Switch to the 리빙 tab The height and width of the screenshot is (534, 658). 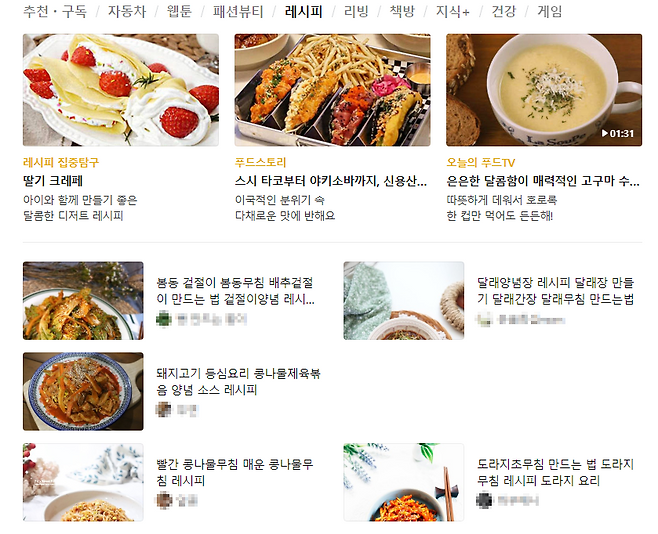355,12
